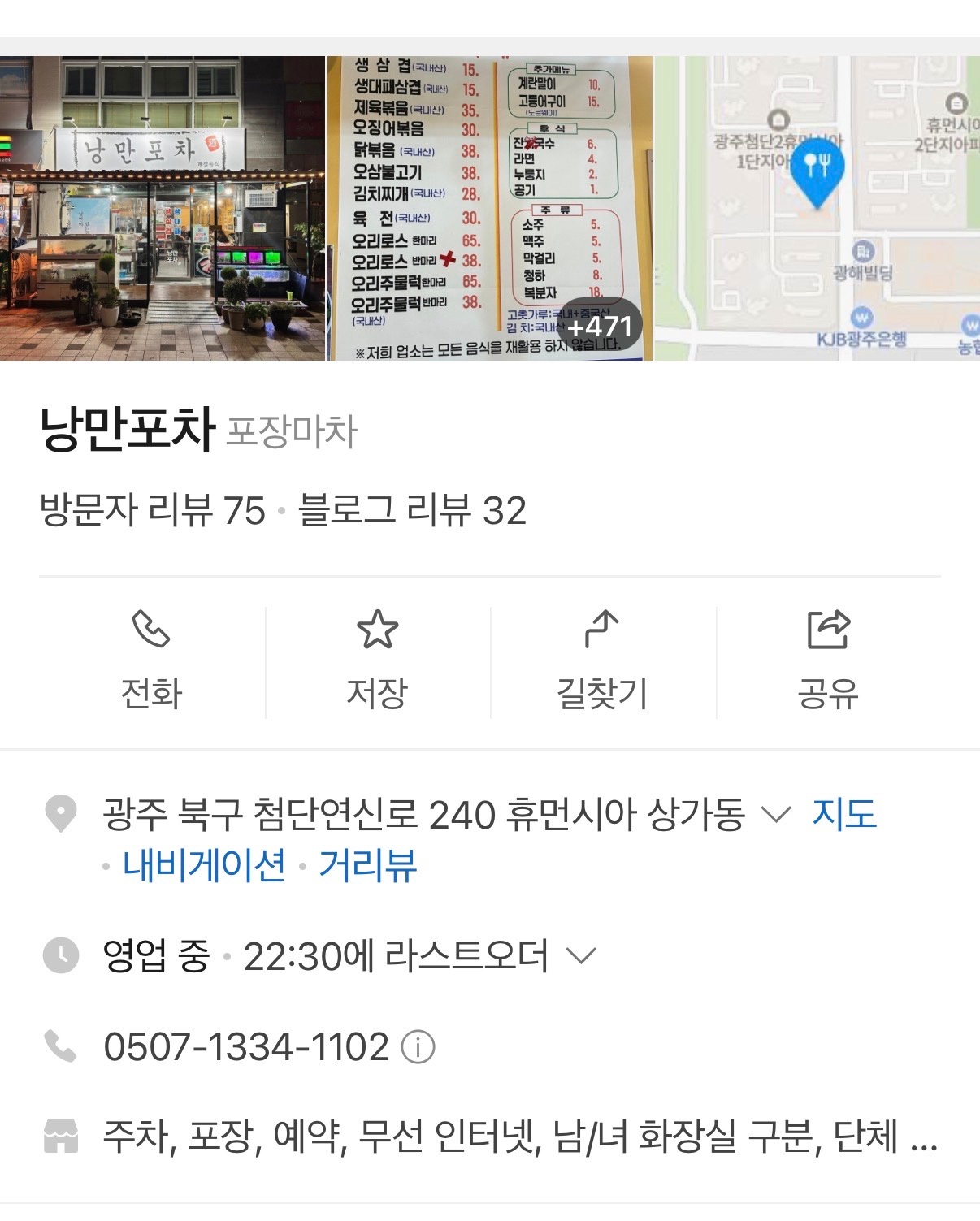Open the storefront photo of 낭만포차
Viewport: 980px width, 1221px height.
click(161, 207)
